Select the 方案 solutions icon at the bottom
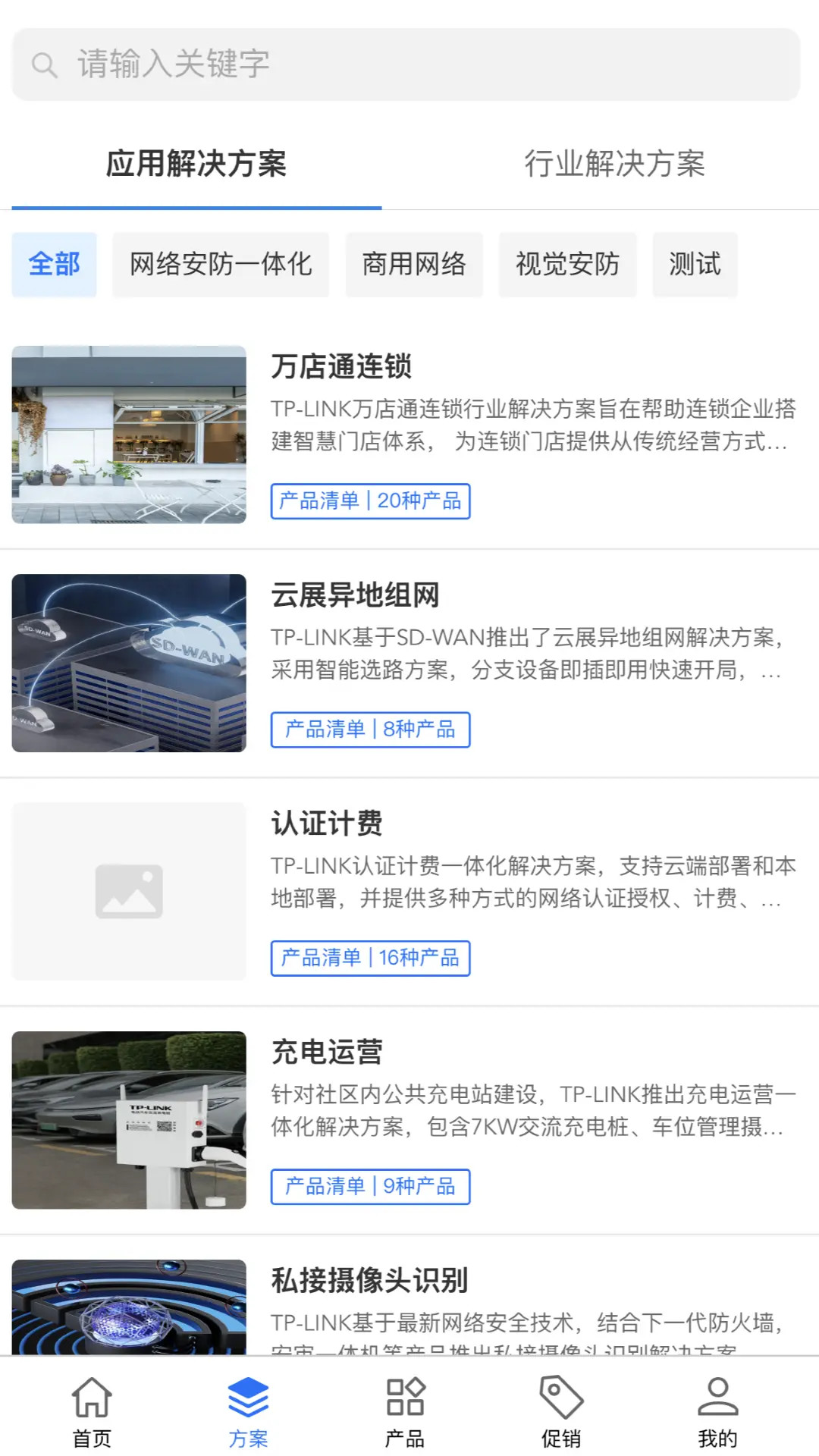This screenshot has height=1456, width=819. (248, 1399)
